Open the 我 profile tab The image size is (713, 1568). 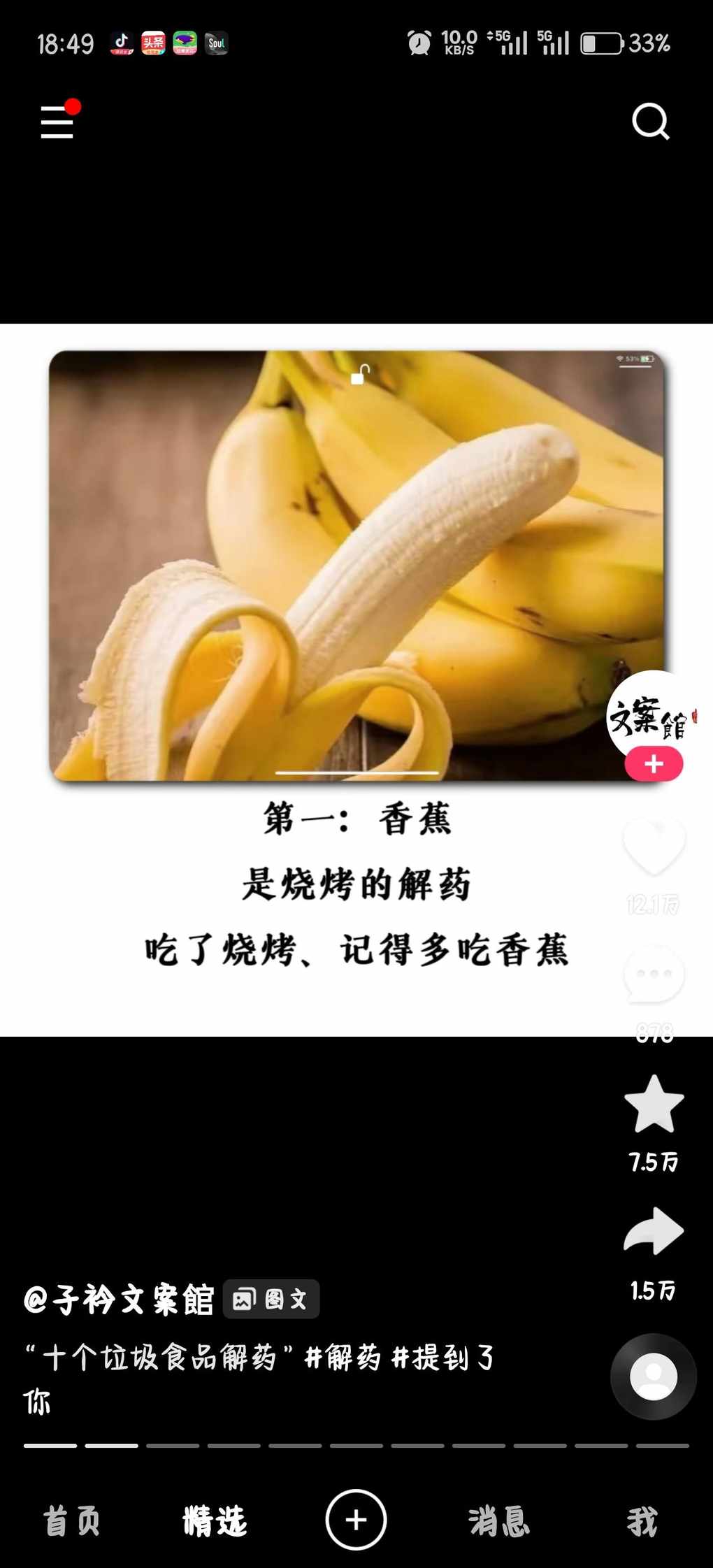[x=641, y=1521]
